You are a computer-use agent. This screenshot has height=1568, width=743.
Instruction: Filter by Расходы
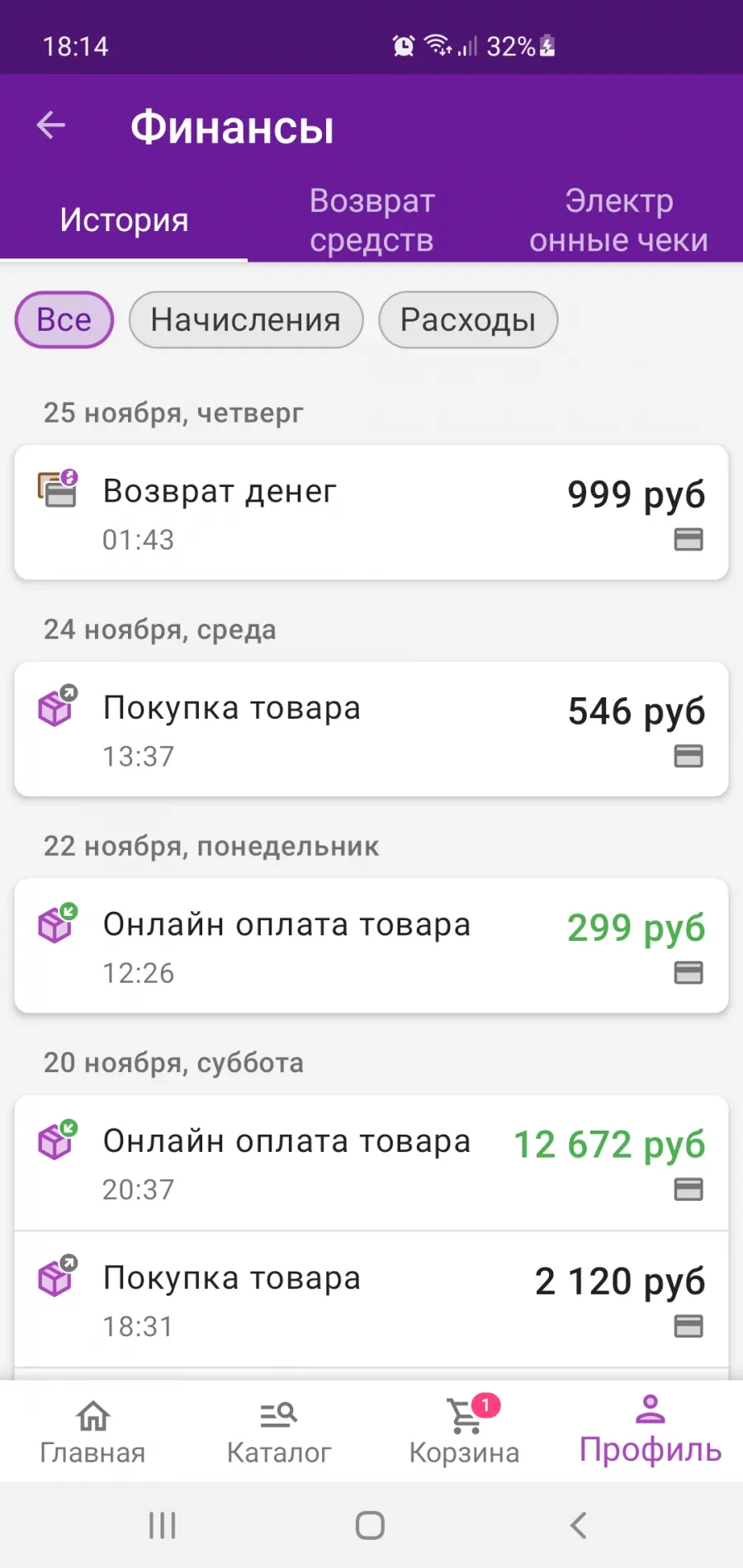[x=468, y=319]
